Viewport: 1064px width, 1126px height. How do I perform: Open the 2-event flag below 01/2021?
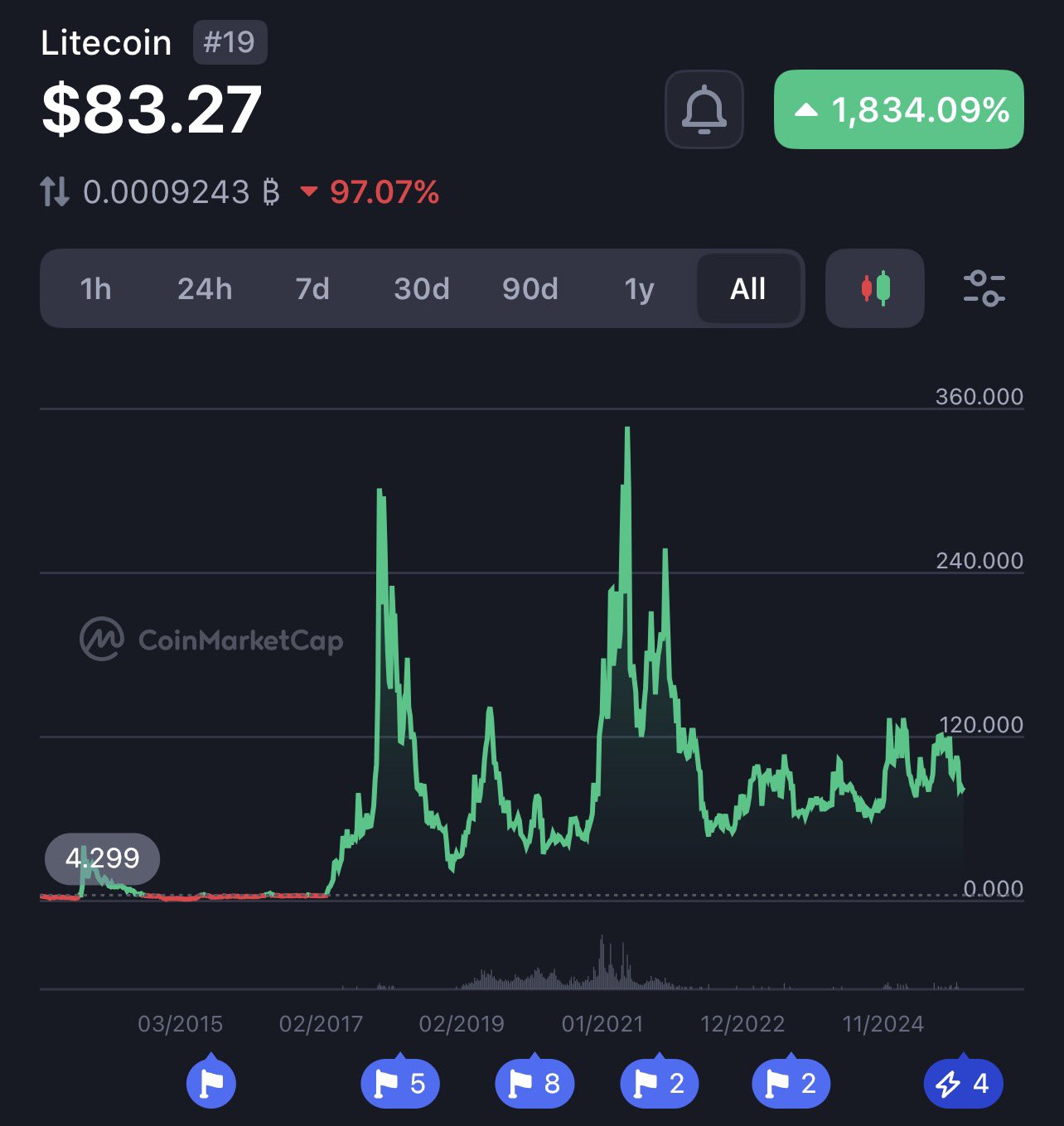click(659, 1083)
